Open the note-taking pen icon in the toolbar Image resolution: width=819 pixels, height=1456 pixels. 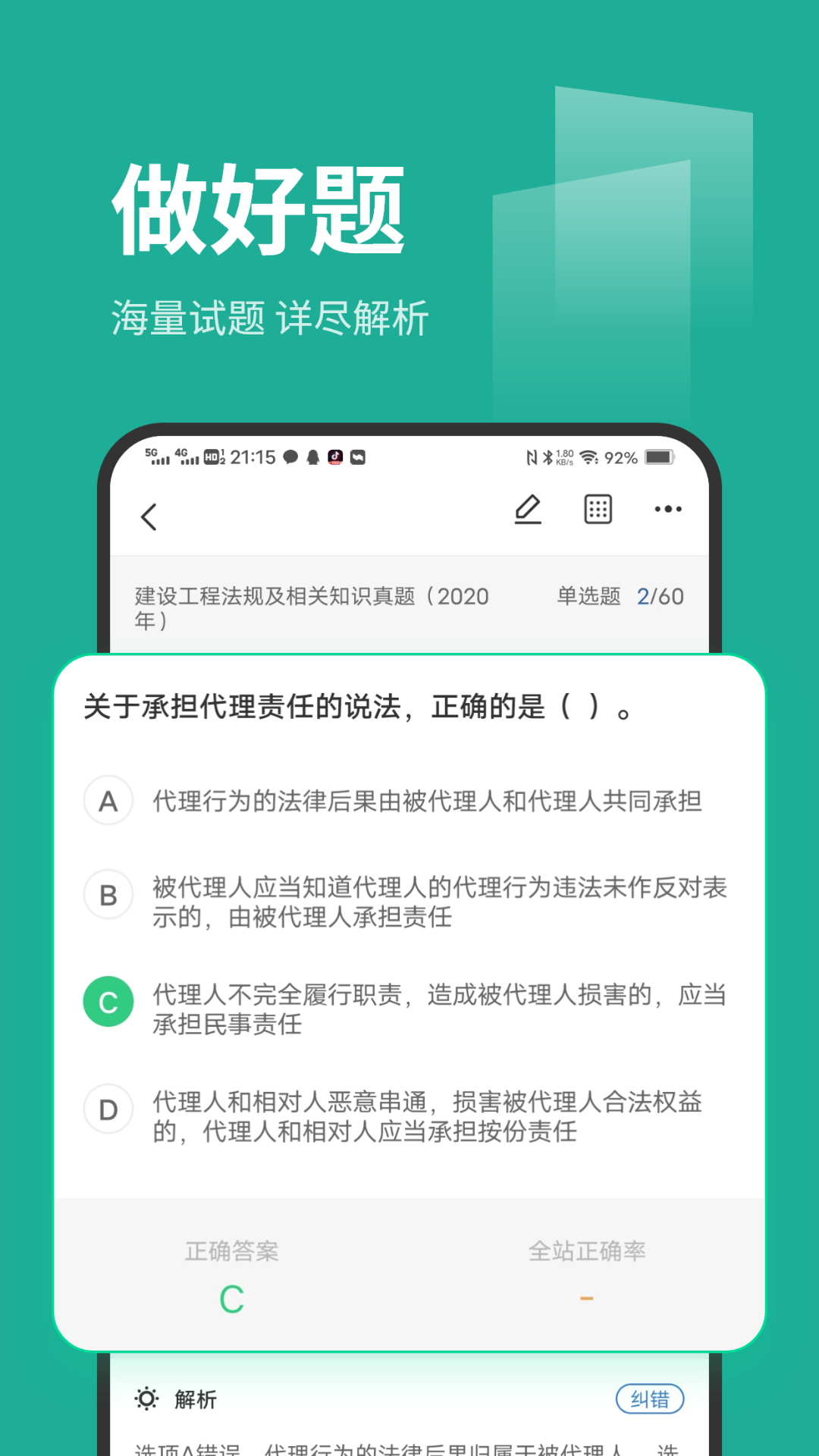pos(529,509)
